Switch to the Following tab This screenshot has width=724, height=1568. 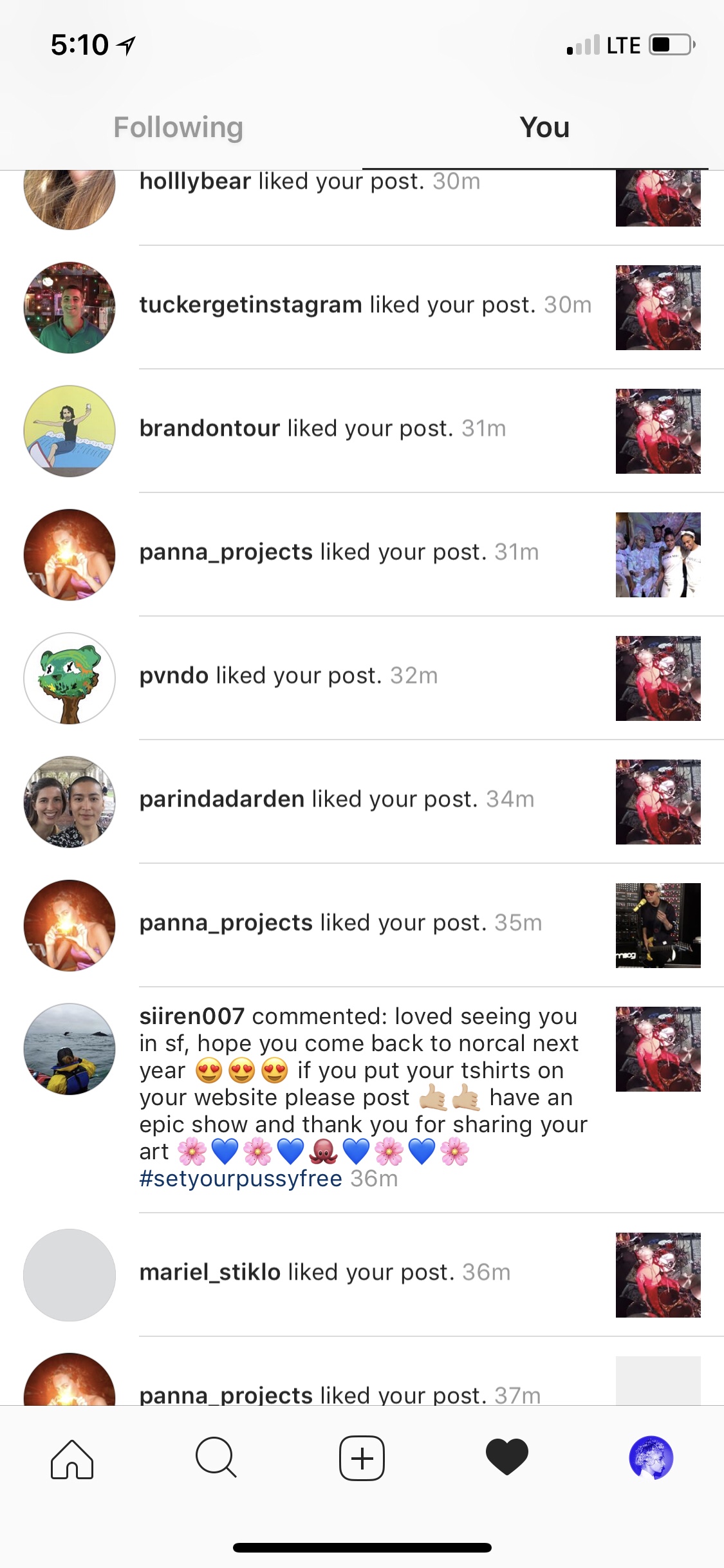(178, 127)
